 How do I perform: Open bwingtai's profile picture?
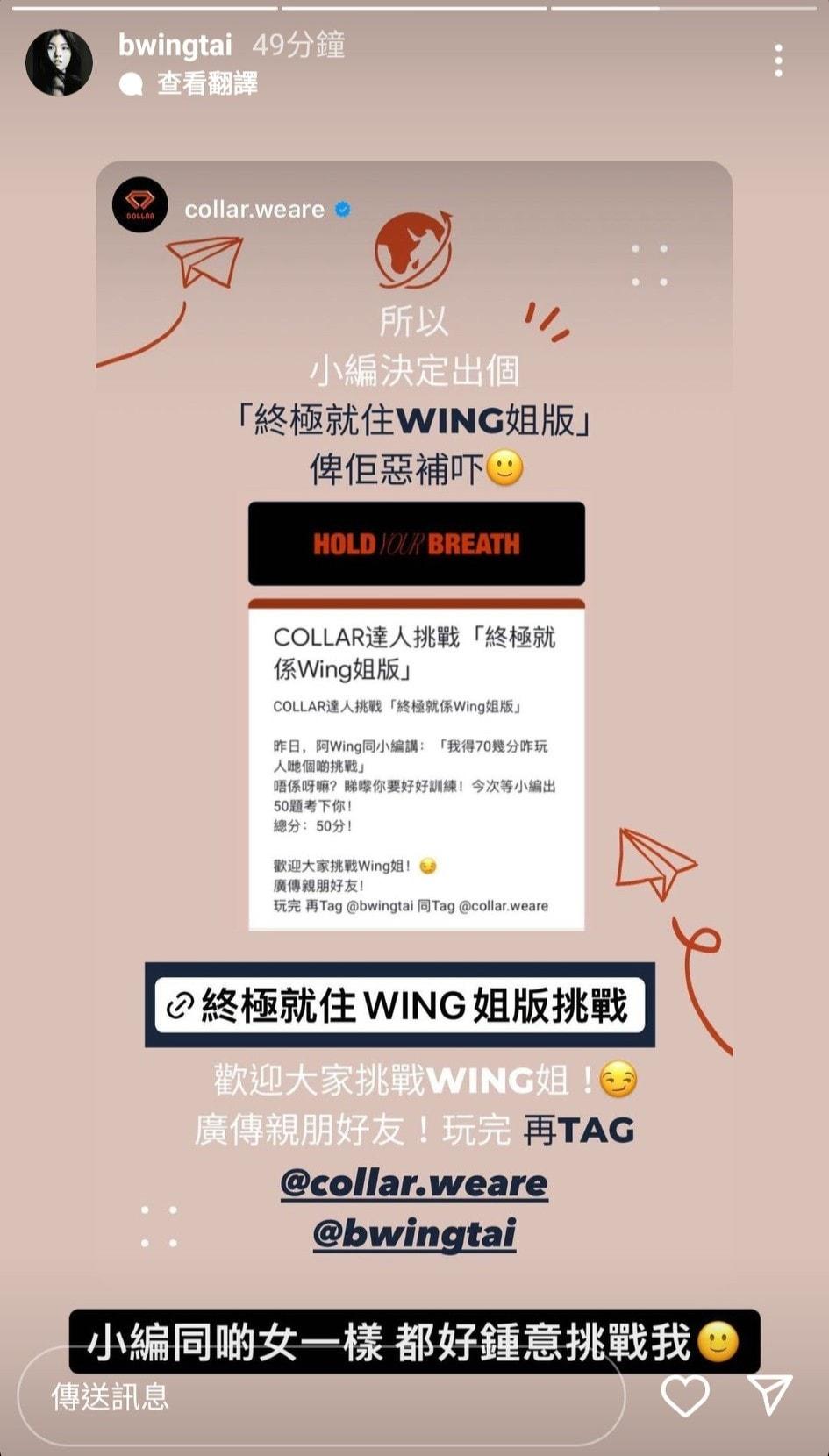click(59, 63)
